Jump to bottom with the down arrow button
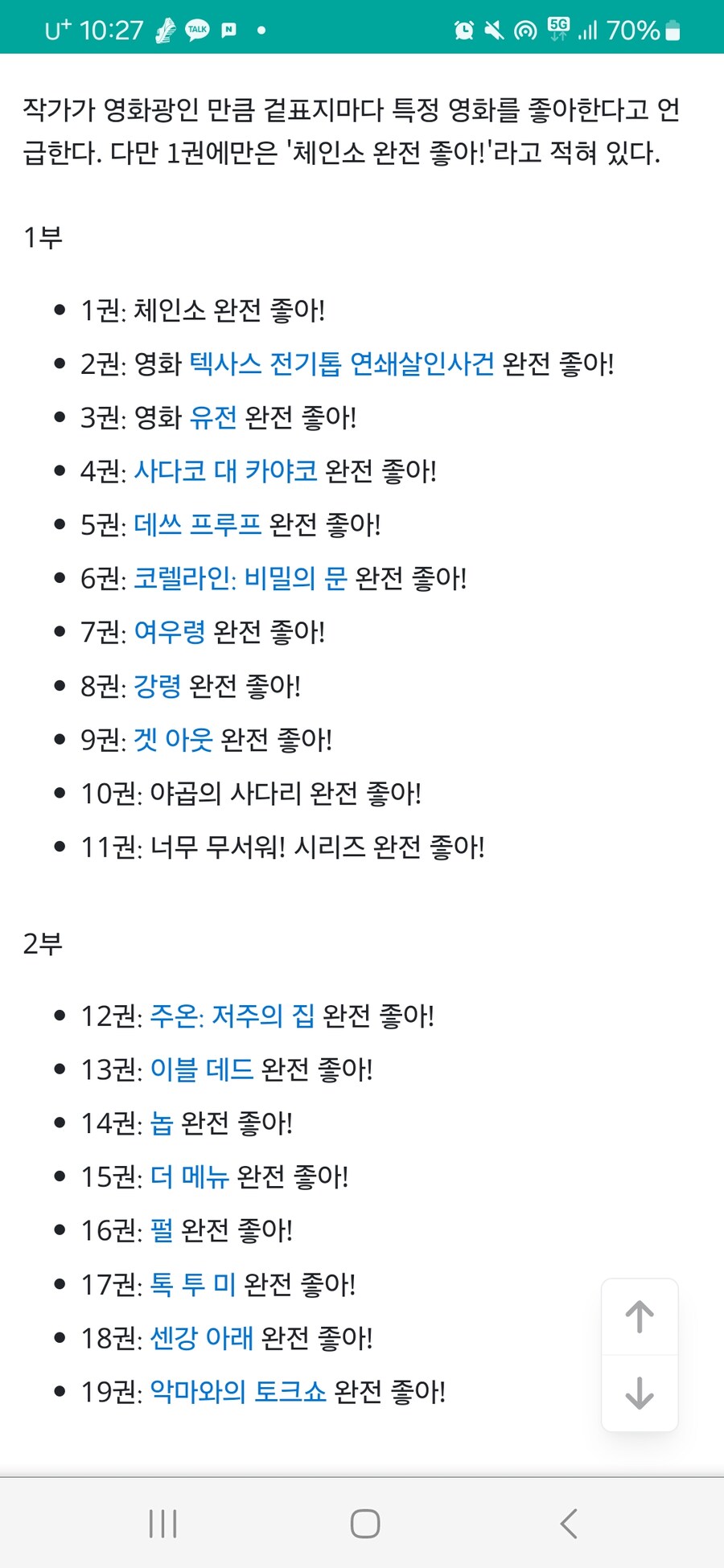The height and width of the screenshot is (1568, 724). 640,1393
